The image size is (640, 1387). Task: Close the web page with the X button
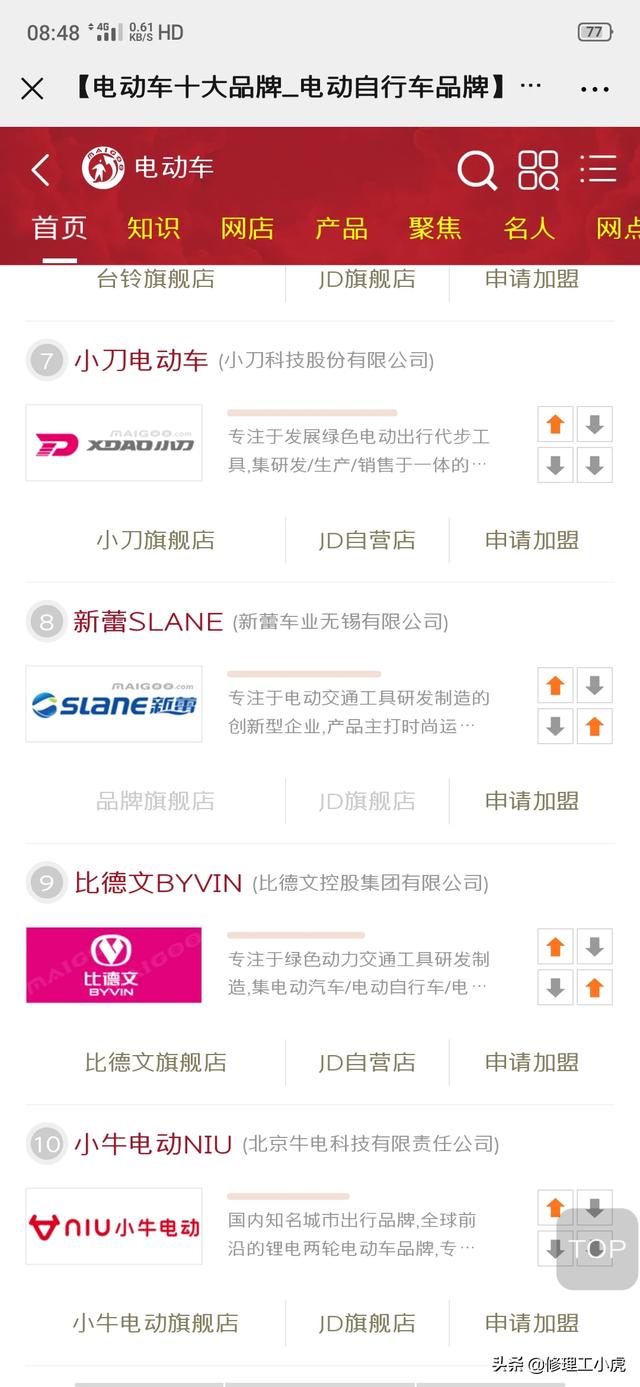[32, 88]
